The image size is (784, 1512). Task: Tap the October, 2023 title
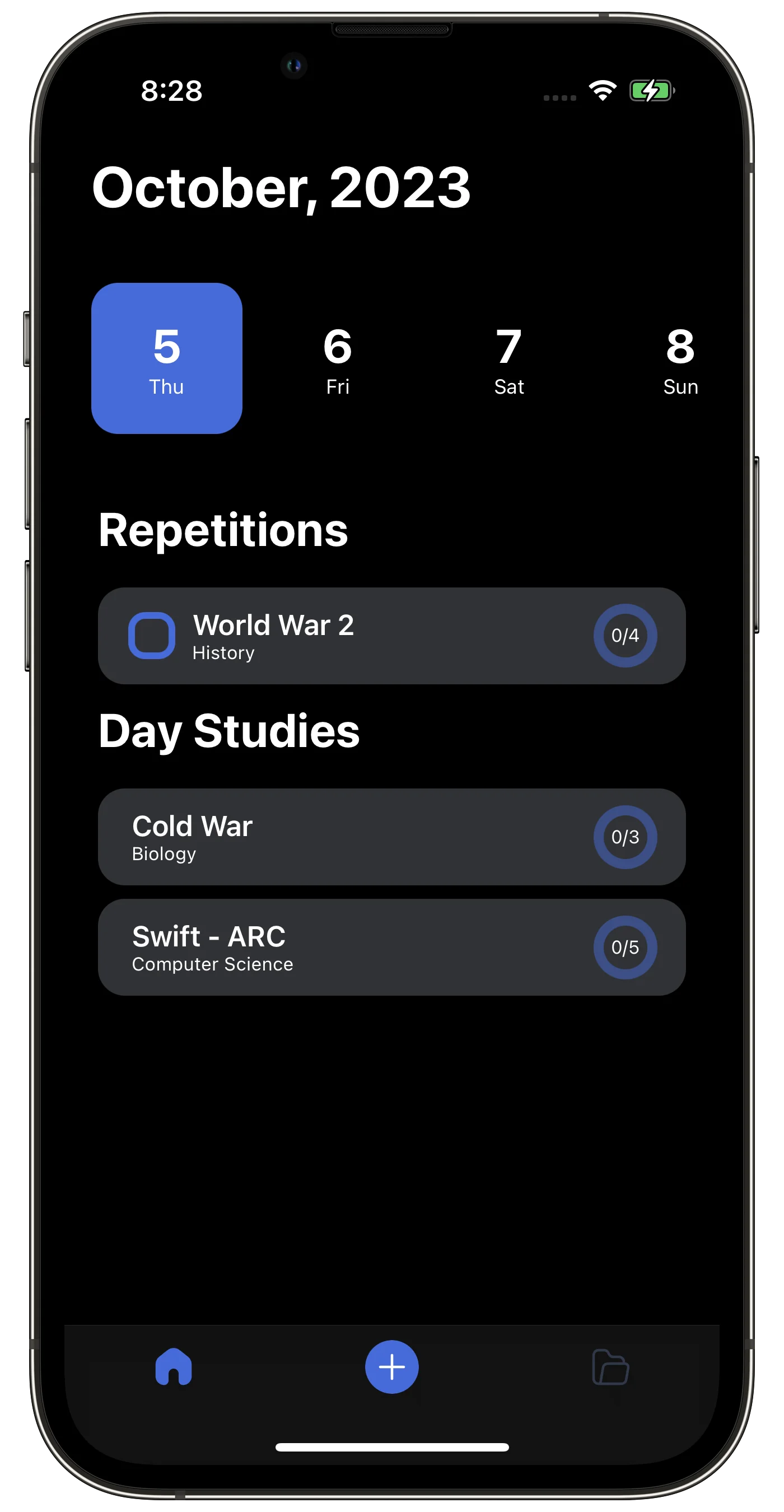[x=282, y=186]
